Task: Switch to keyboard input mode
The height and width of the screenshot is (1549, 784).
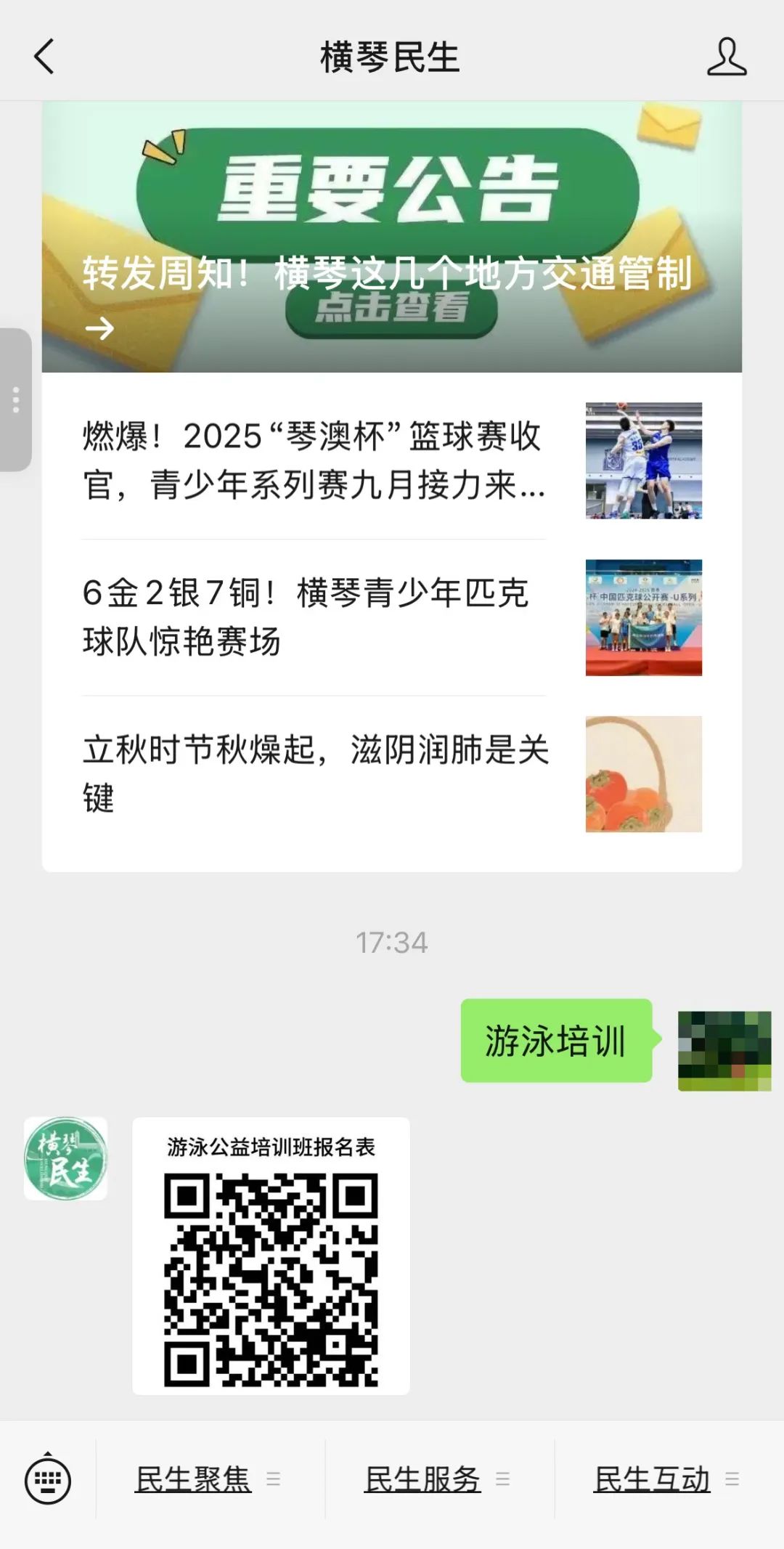Action: (48, 1480)
